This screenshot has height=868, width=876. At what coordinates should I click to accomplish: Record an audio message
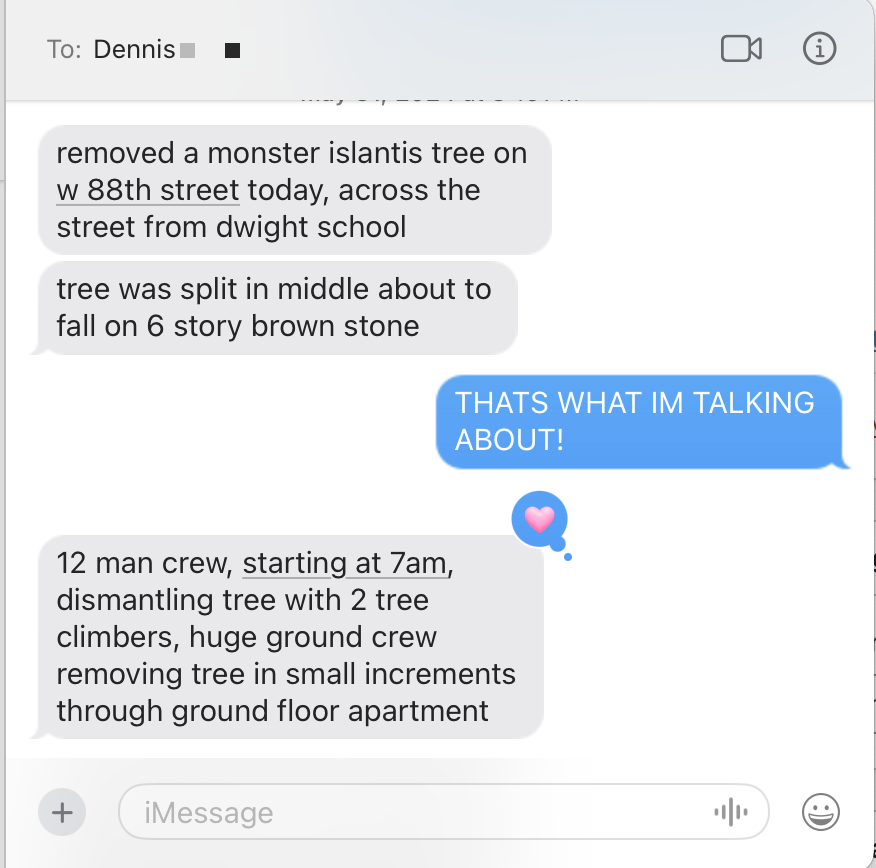(732, 812)
